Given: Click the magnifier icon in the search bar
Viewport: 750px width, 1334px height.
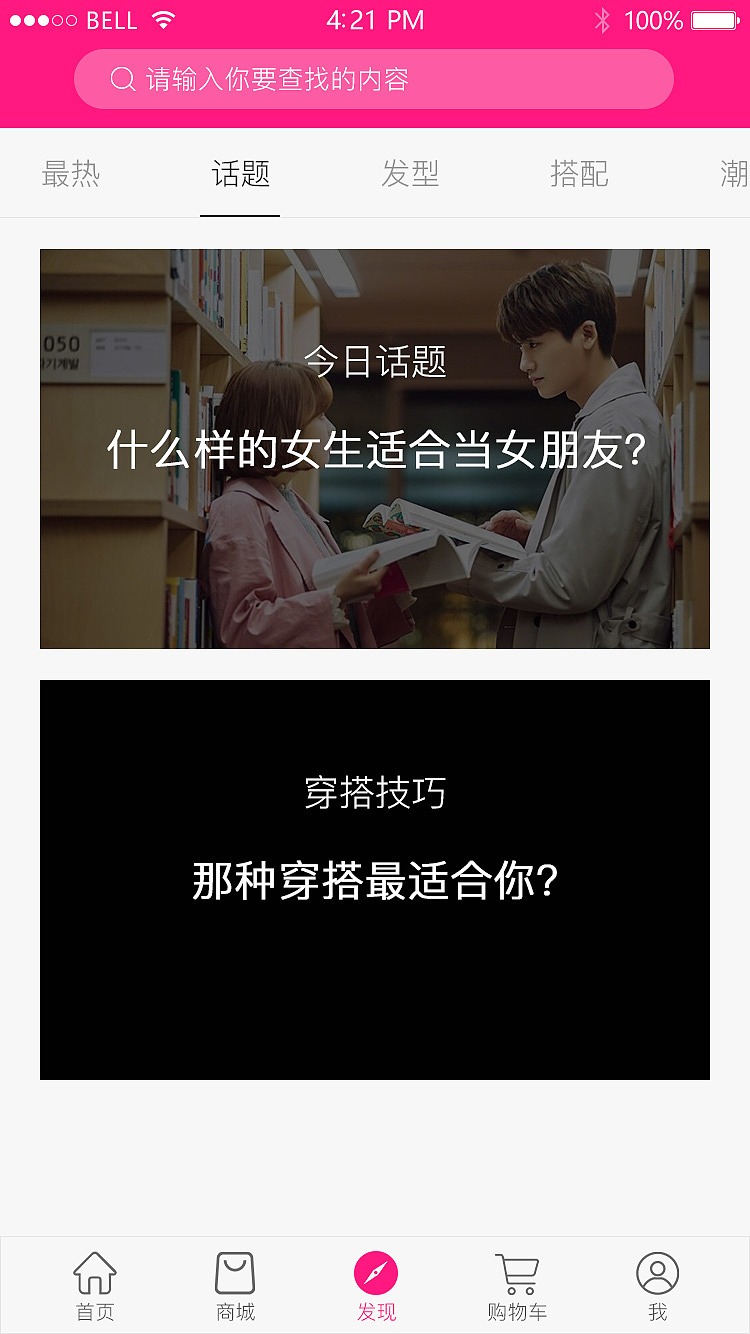Looking at the screenshot, I should tap(122, 79).
